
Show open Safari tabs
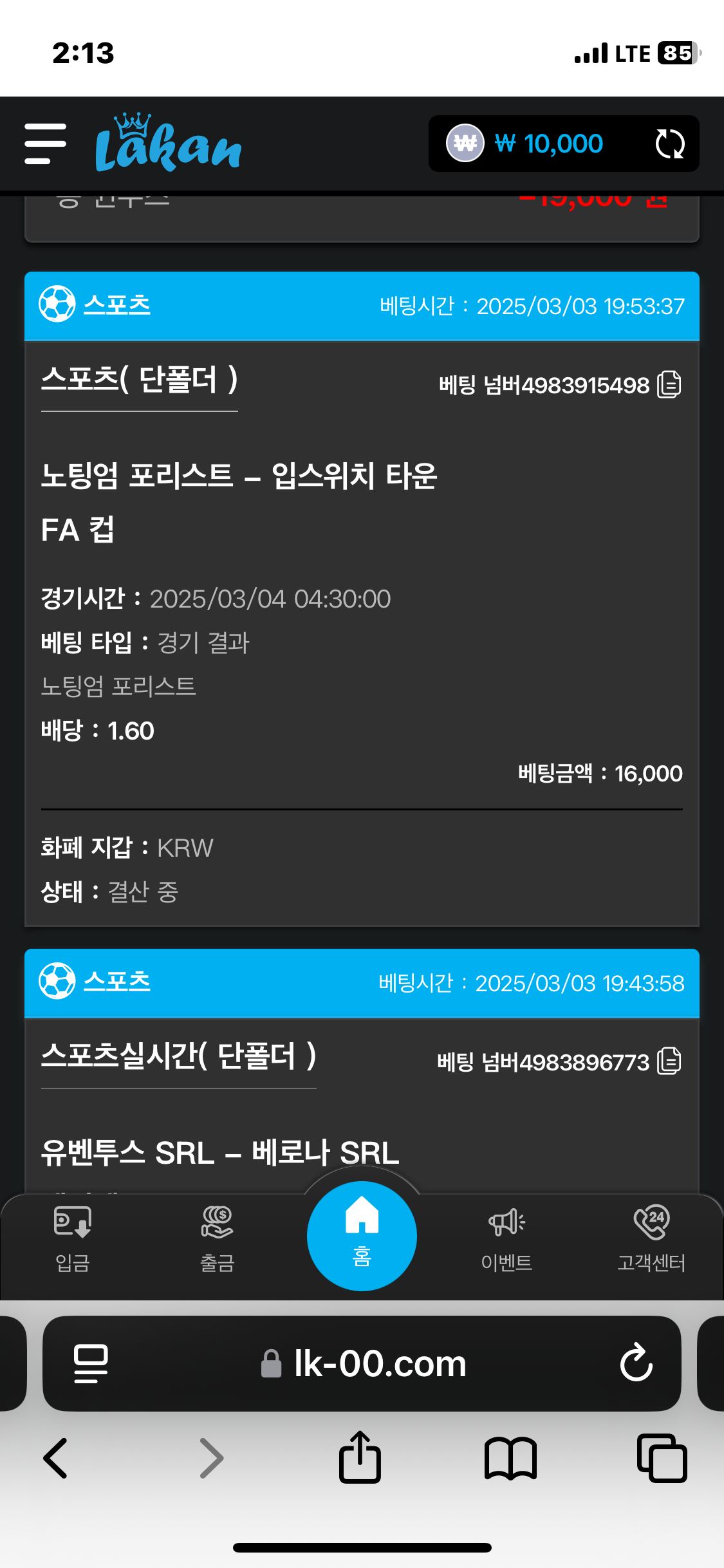pyautogui.click(x=662, y=1458)
